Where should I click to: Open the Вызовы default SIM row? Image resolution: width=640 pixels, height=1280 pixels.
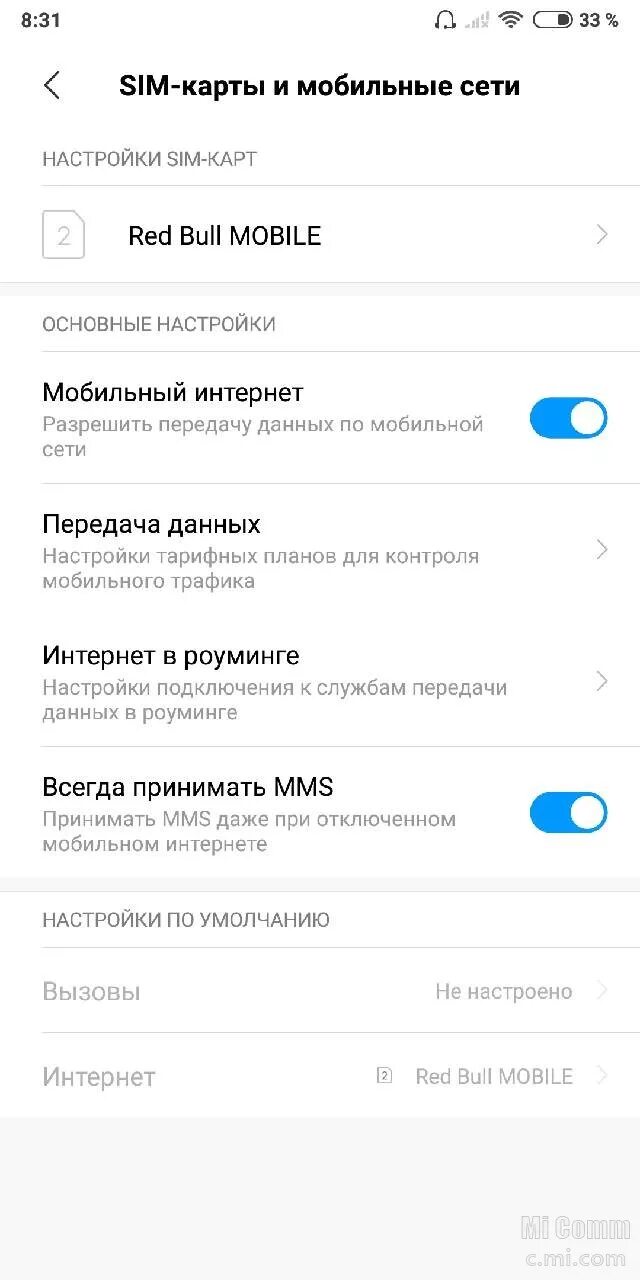[x=320, y=991]
